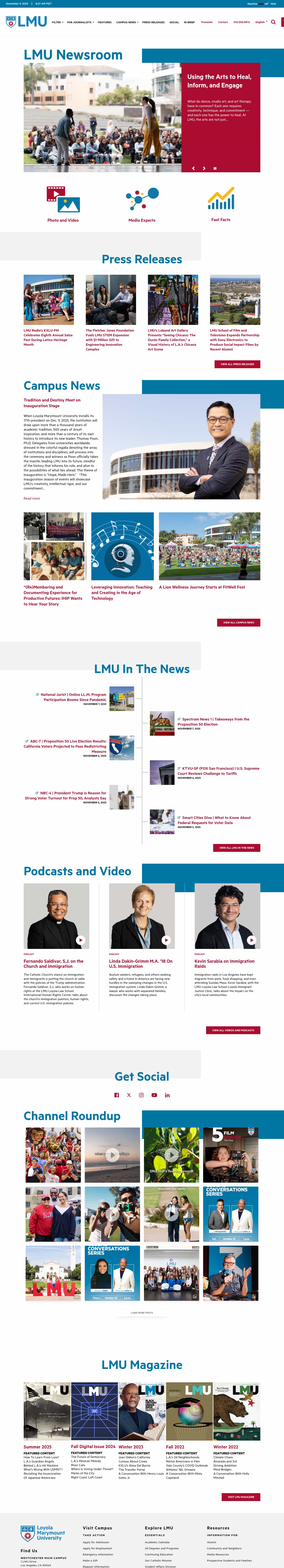
Task: Open the search icon in the header
Action: (x=273, y=22)
